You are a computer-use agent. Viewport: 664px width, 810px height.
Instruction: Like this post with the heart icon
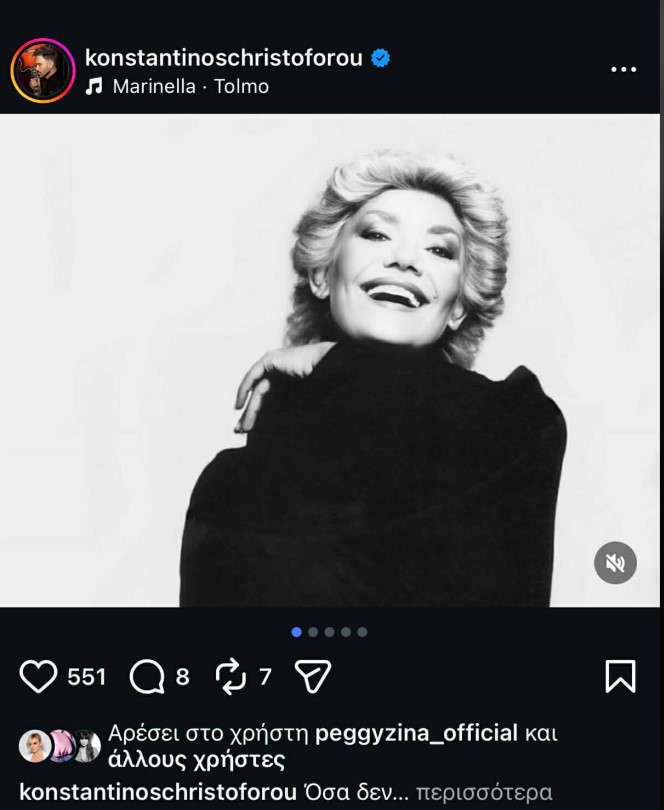tap(39, 677)
